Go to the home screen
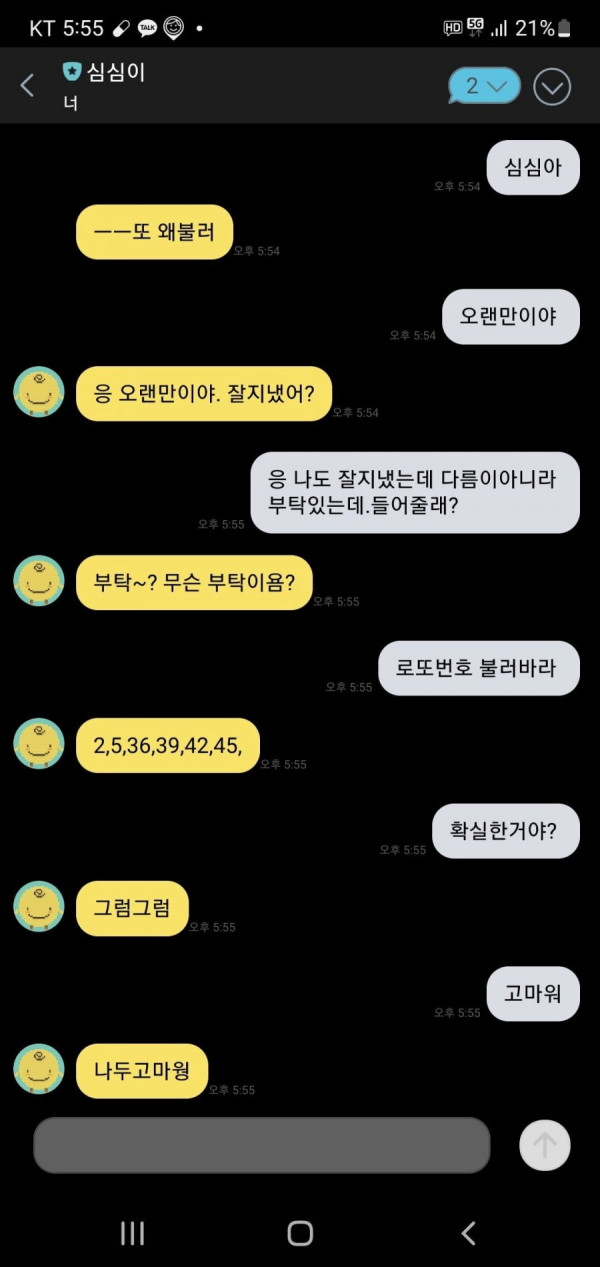 click(300, 1233)
